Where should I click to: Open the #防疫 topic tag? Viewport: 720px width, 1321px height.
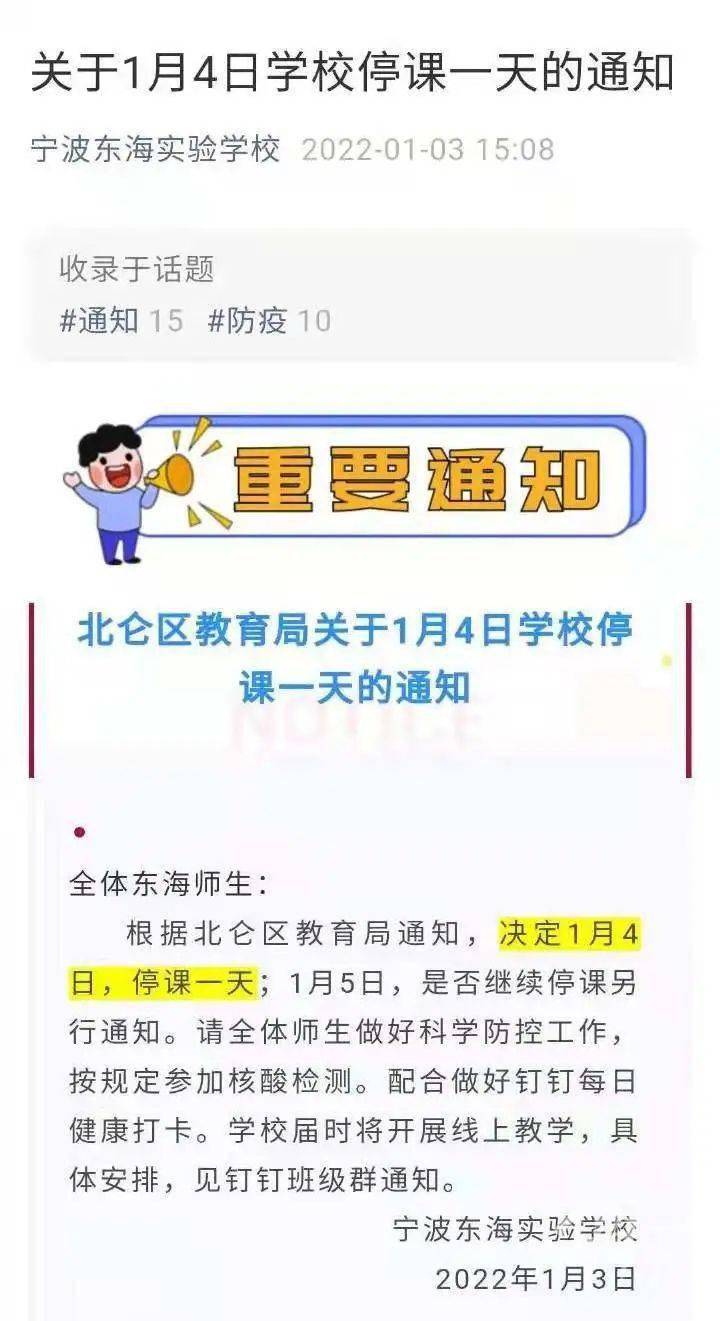247,321
